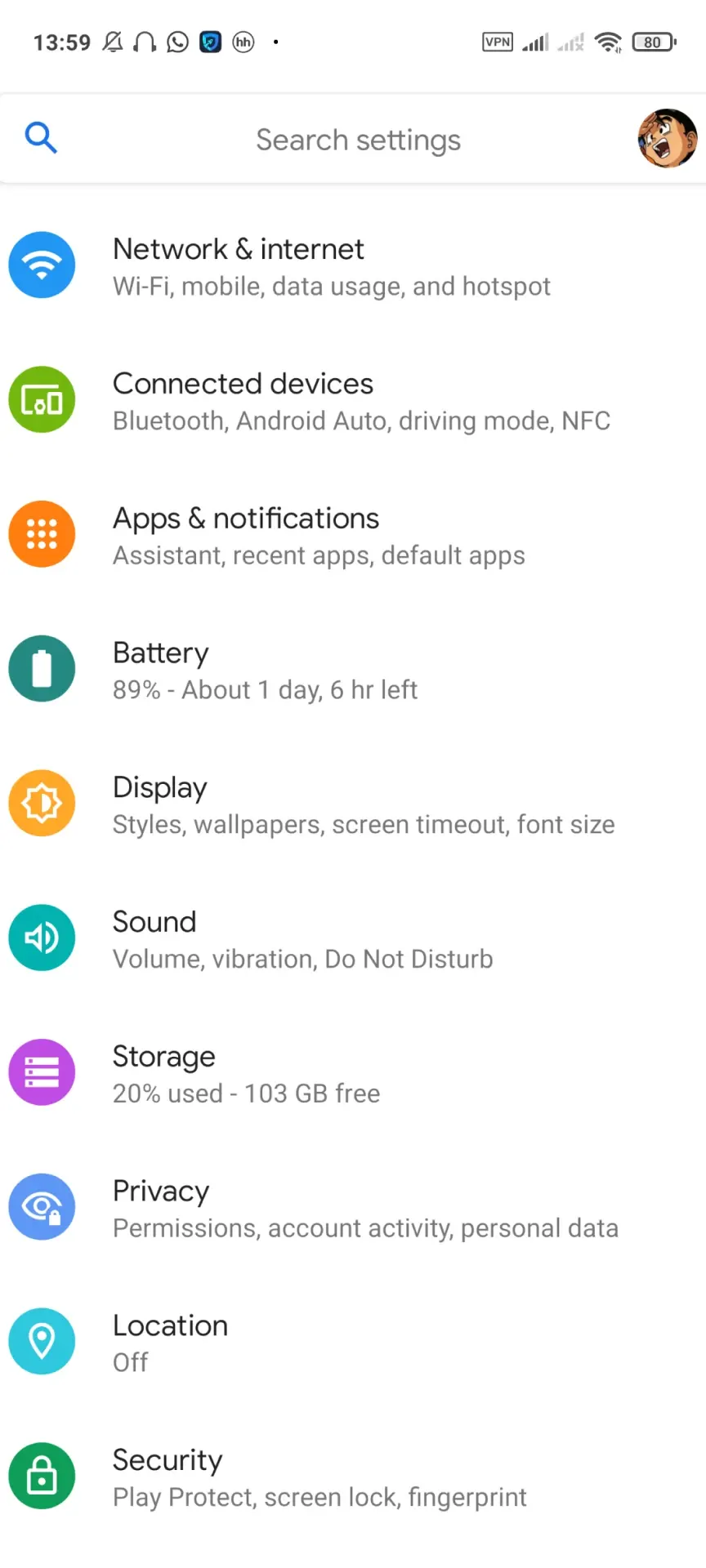Screen dimensions: 706x1568
Task: Tap the Connected devices Bluetooth icon
Action: coord(42,400)
